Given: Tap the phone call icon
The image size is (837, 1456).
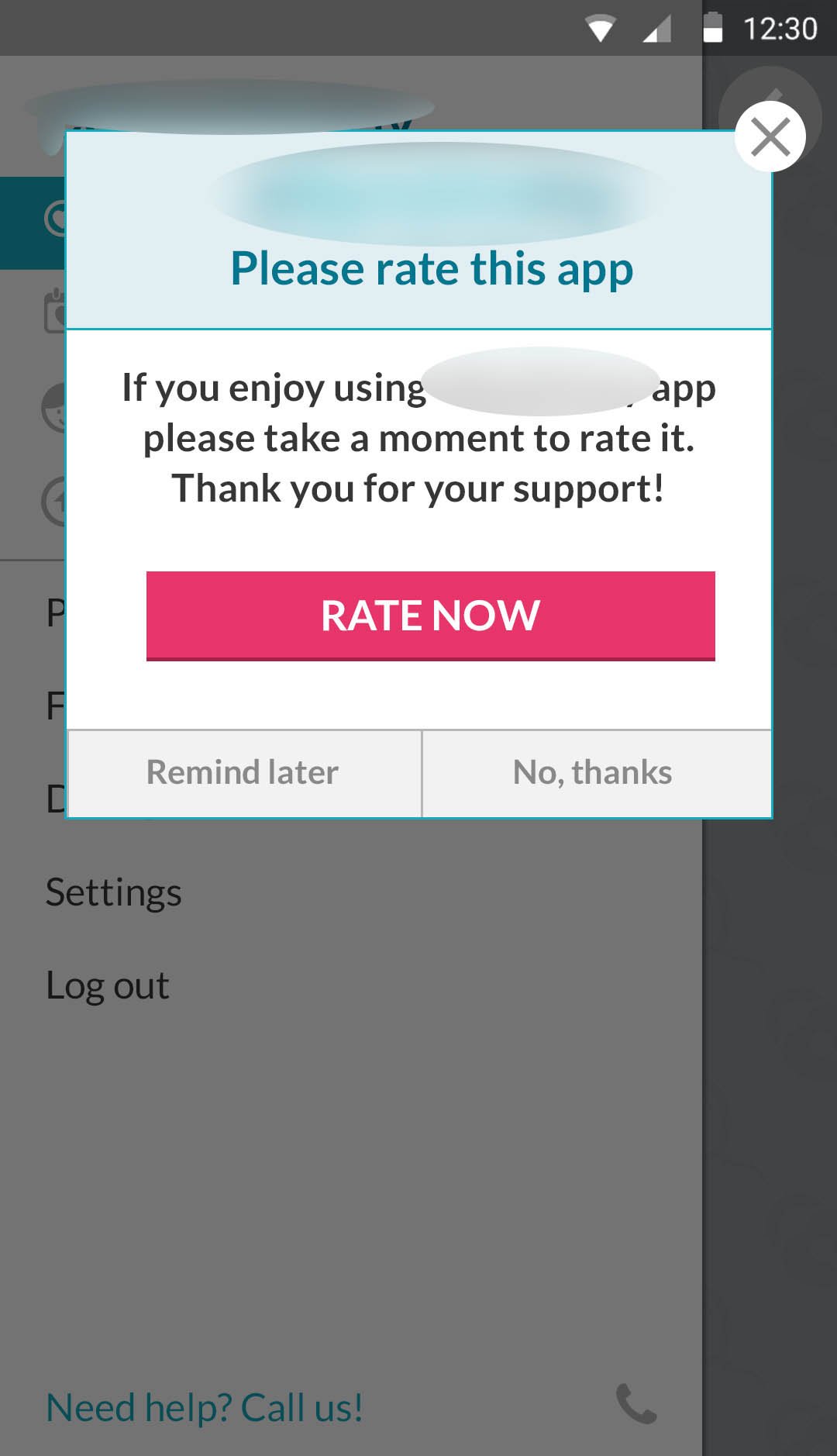Looking at the screenshot, I should tap(636, 1404).
